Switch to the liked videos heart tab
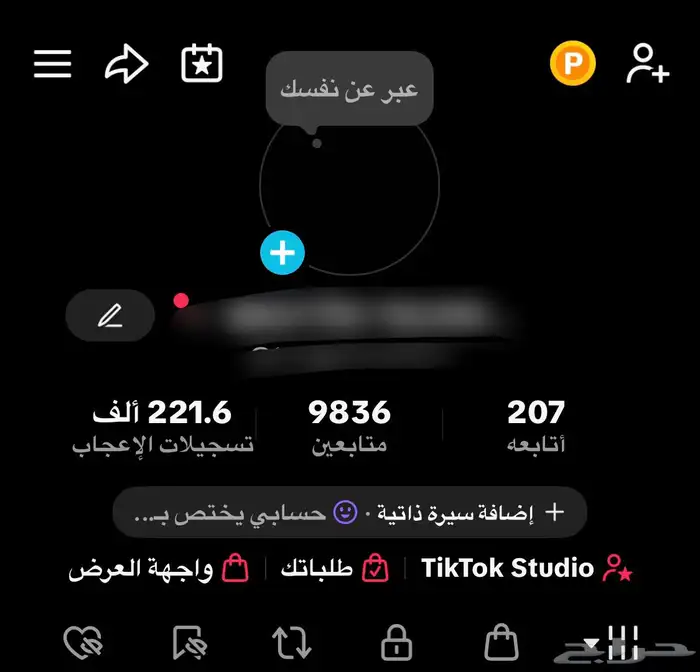The image size is (700, 672). [79, 642]
